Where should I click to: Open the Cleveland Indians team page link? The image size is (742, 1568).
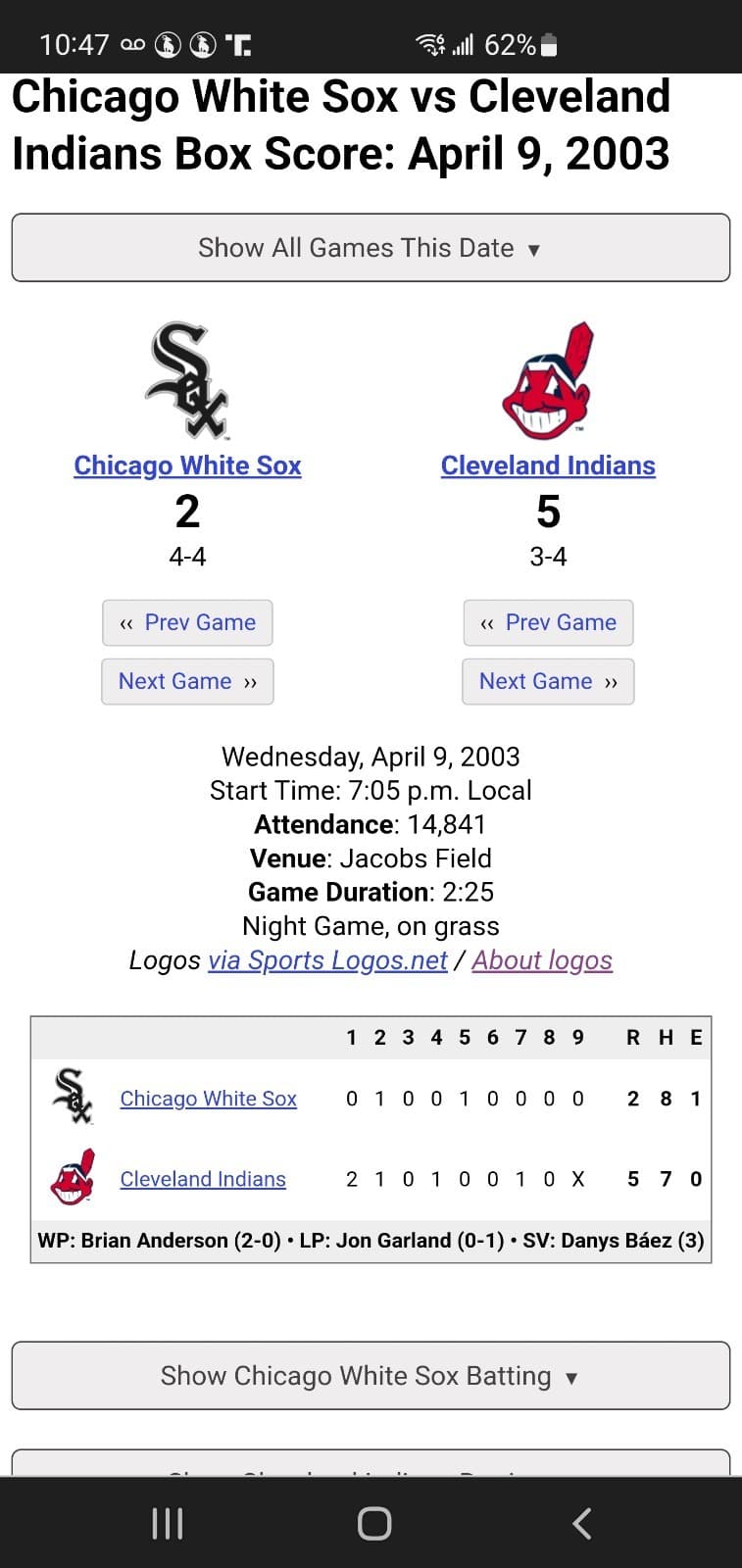[547, 465]
